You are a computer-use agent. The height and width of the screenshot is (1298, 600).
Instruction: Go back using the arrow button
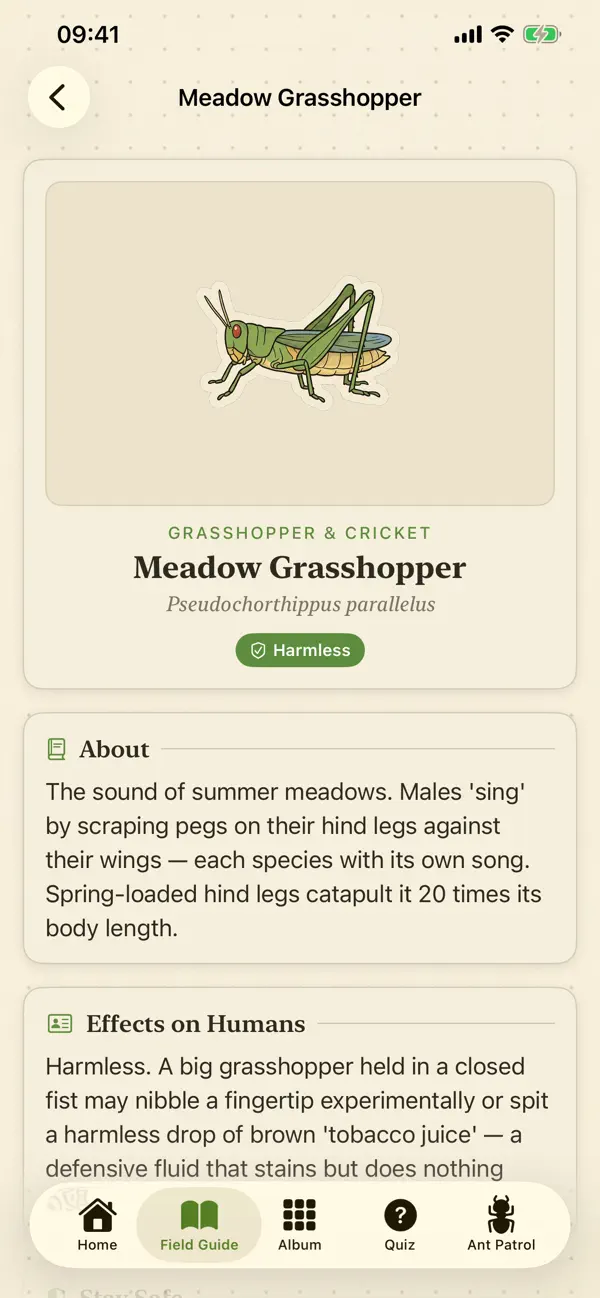click(58, 97)
